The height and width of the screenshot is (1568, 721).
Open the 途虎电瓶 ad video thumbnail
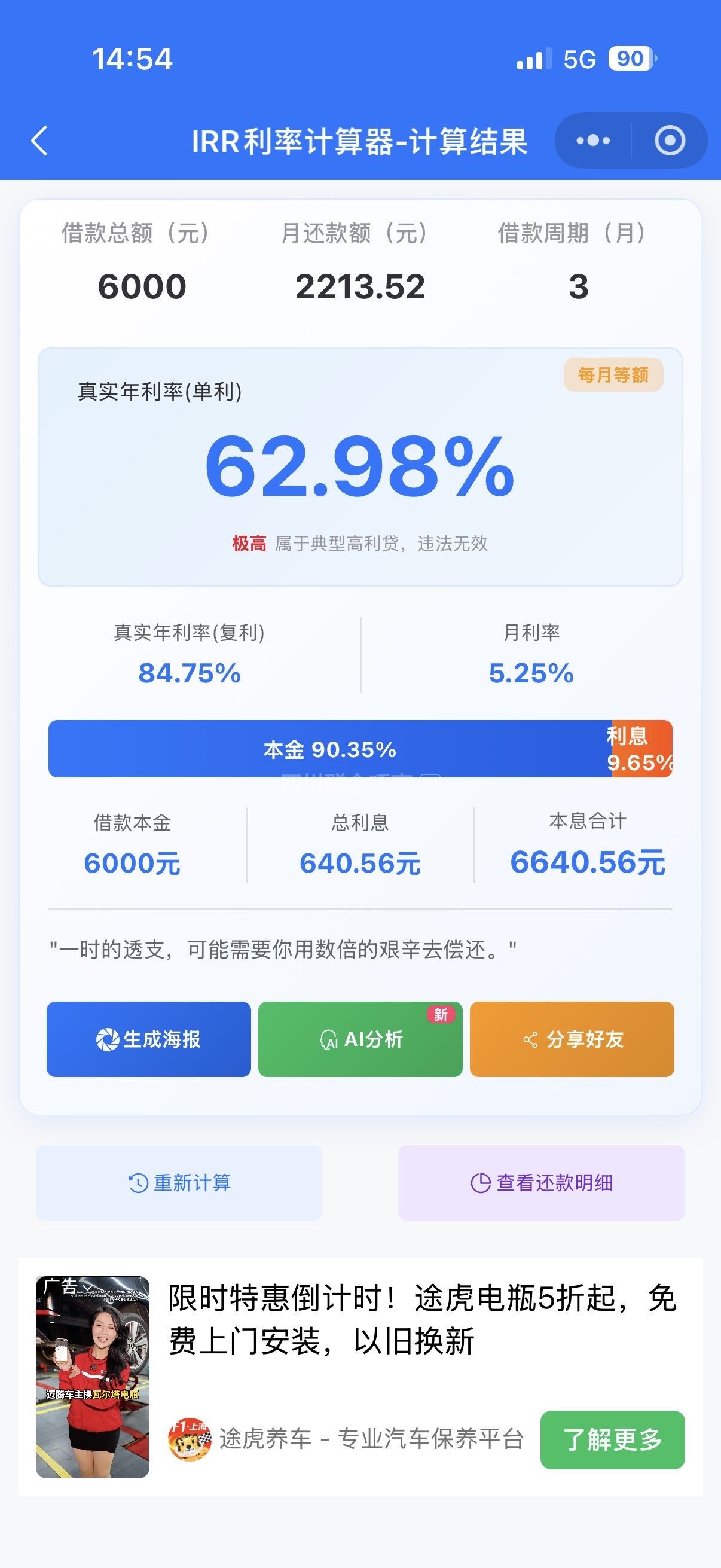coord(93,1377)
